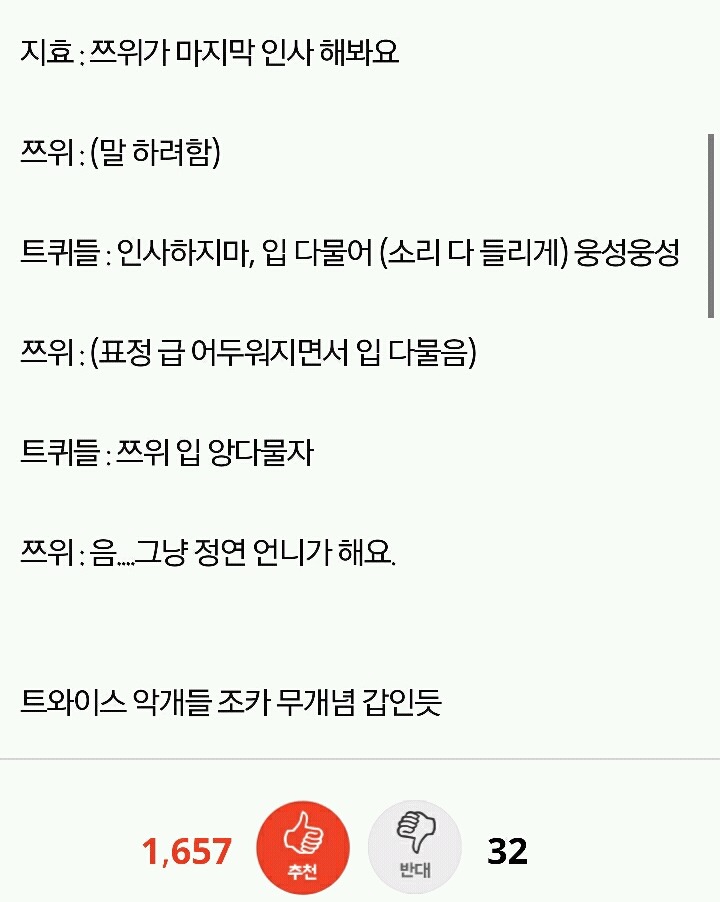Image resolution: width=720 pixels, height=902 pixels.
Task: Tap the circular red recommend badge
Action: tap(304, 845)
